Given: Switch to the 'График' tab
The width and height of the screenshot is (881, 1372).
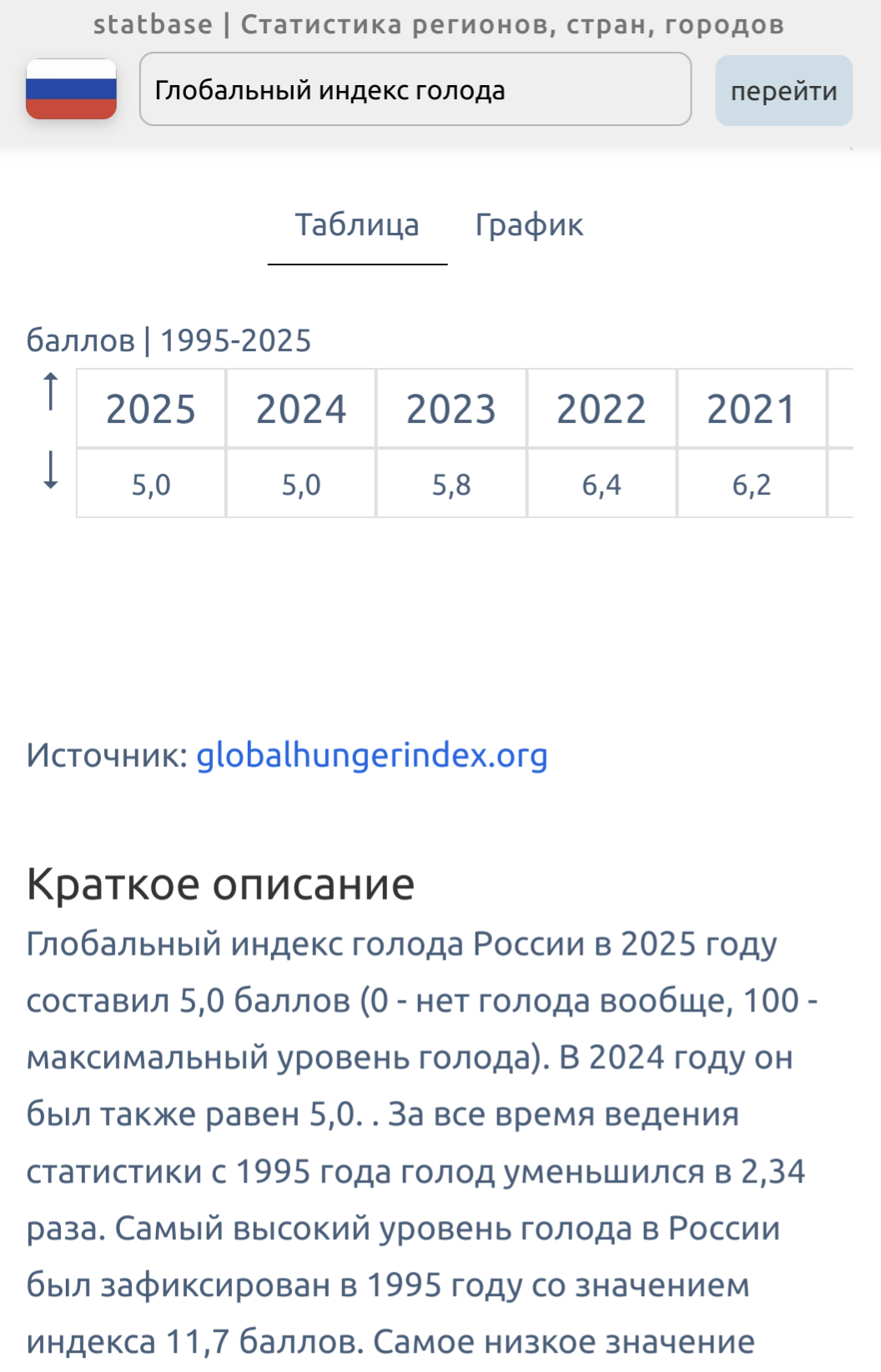Looking at the screenshot, I should (x=529, y=225).
